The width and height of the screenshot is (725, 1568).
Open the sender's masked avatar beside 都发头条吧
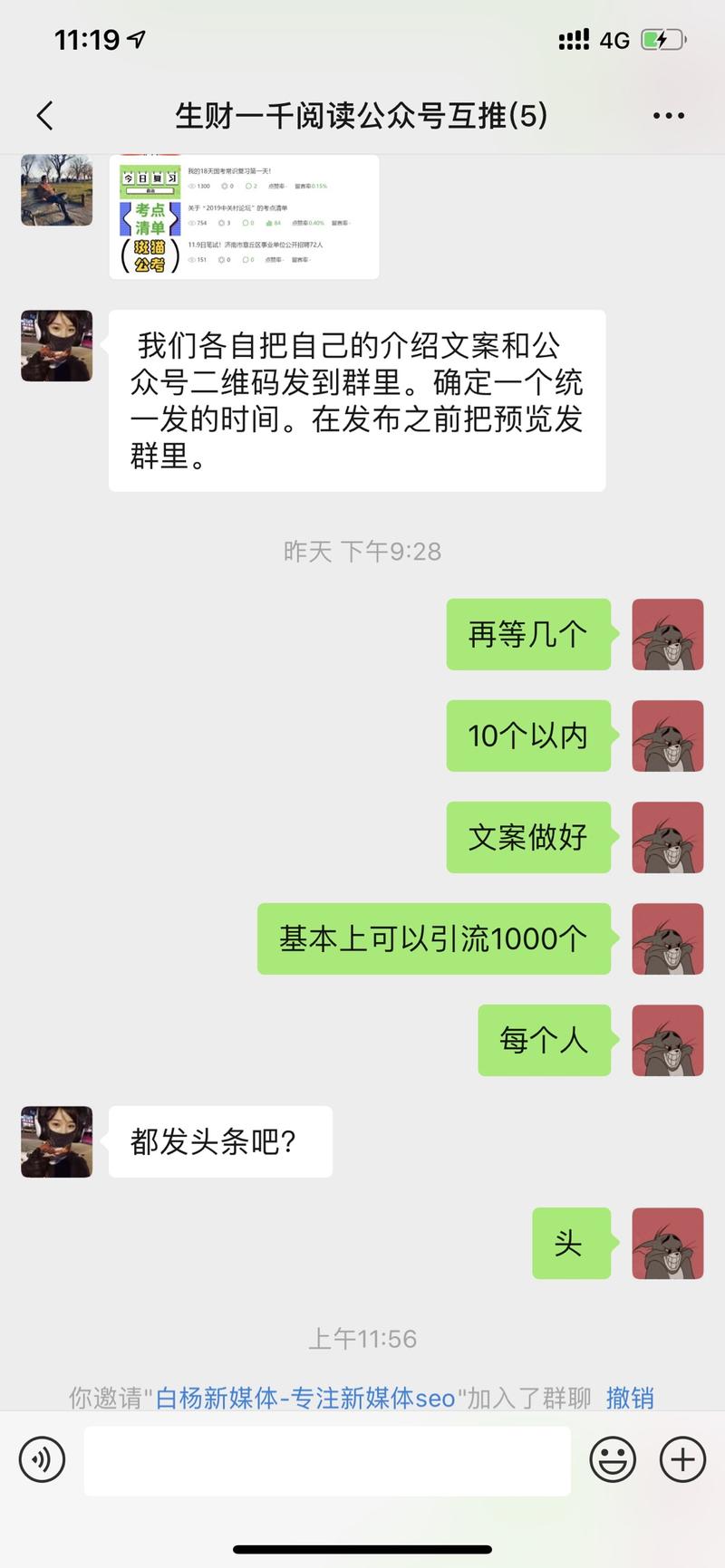coord(56,1142)
